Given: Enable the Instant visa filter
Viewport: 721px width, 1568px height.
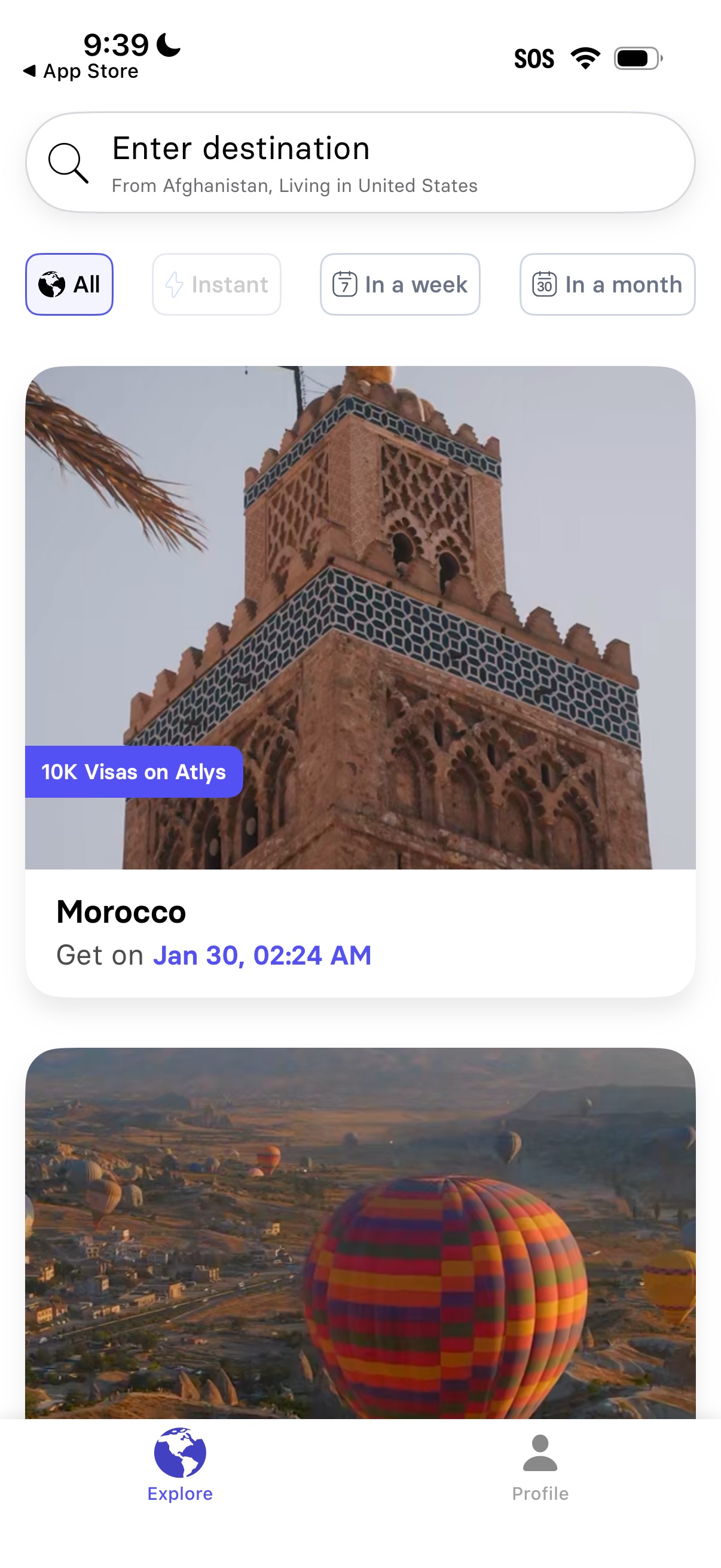Looking at the screenshot, I should point(216,283).
